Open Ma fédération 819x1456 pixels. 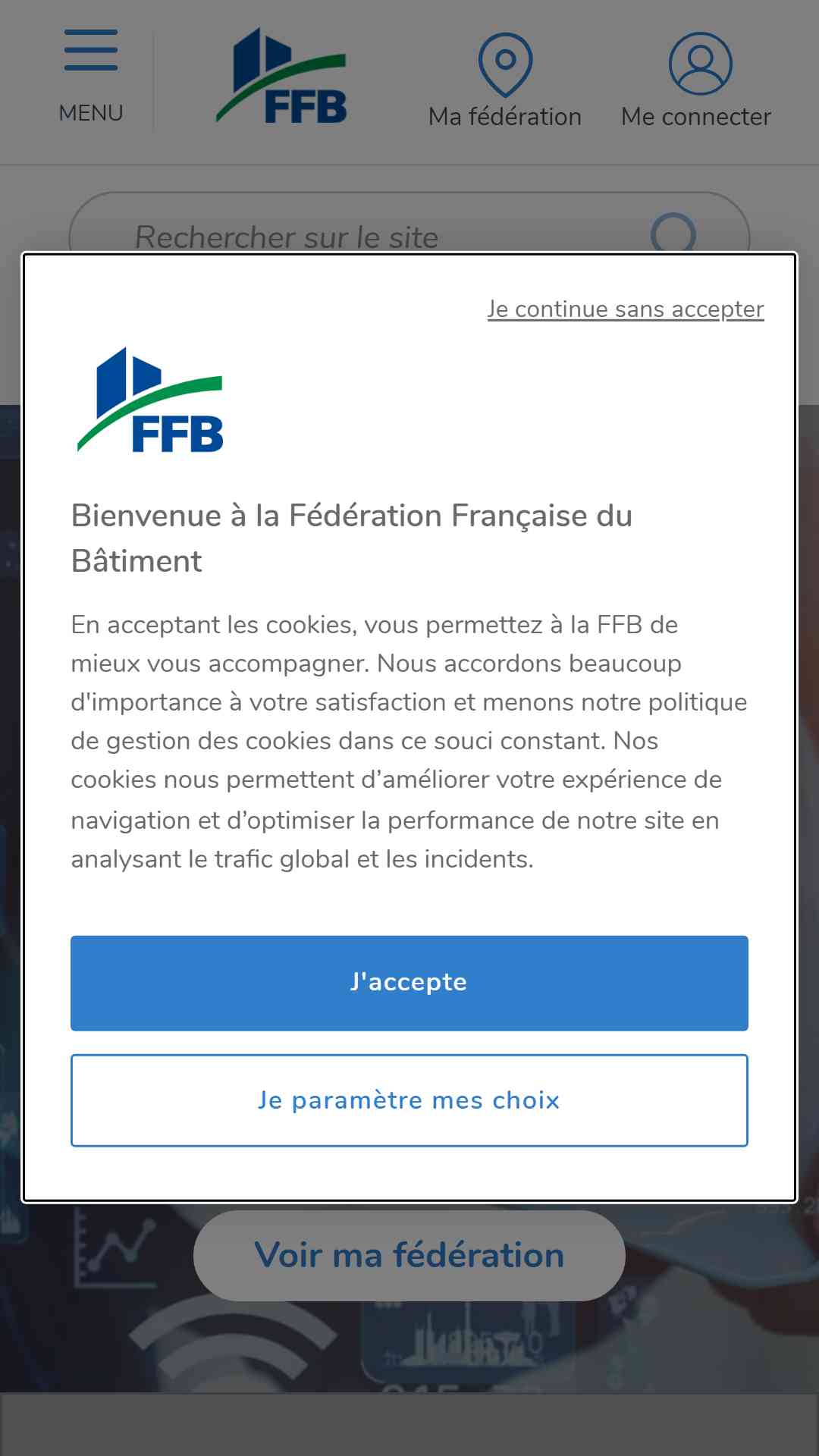click(x=505, y=81)
